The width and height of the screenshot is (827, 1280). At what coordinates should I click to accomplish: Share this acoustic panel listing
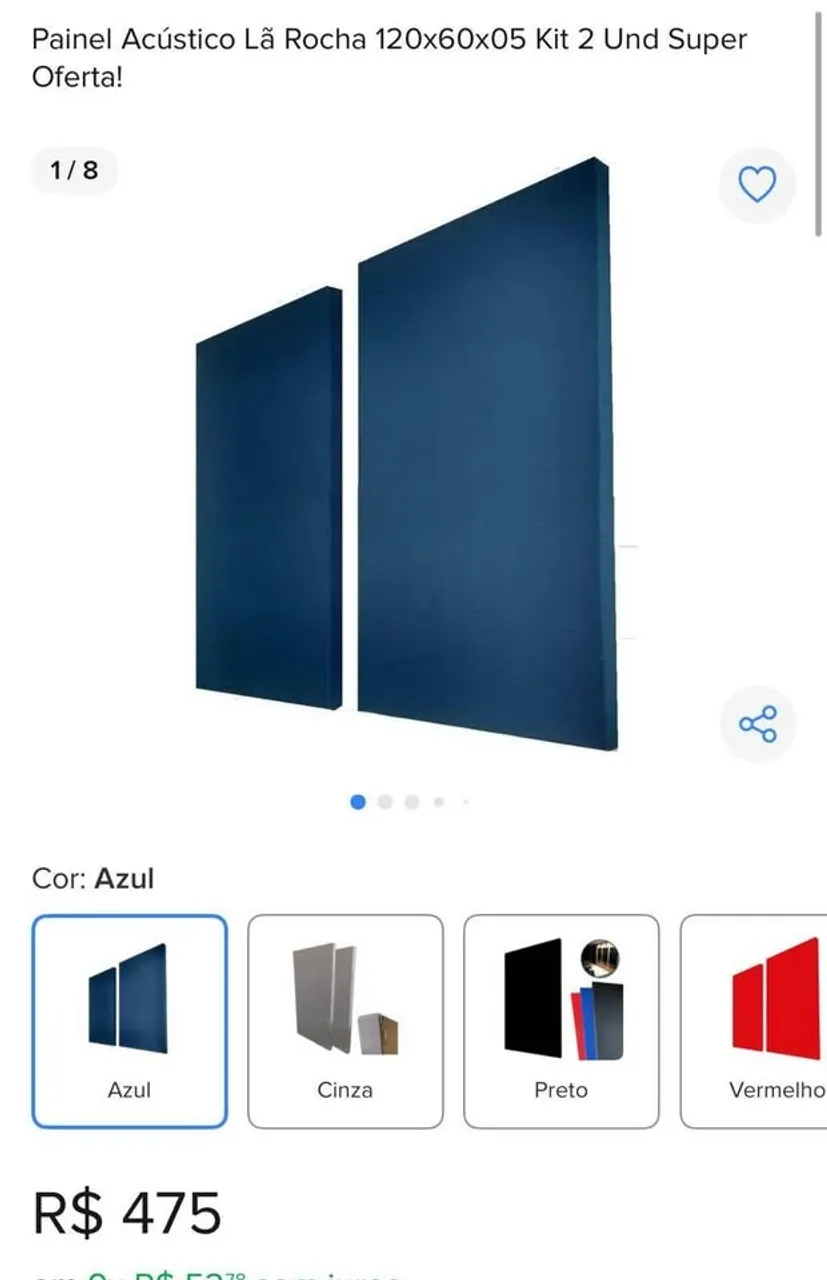coord(757,724)
